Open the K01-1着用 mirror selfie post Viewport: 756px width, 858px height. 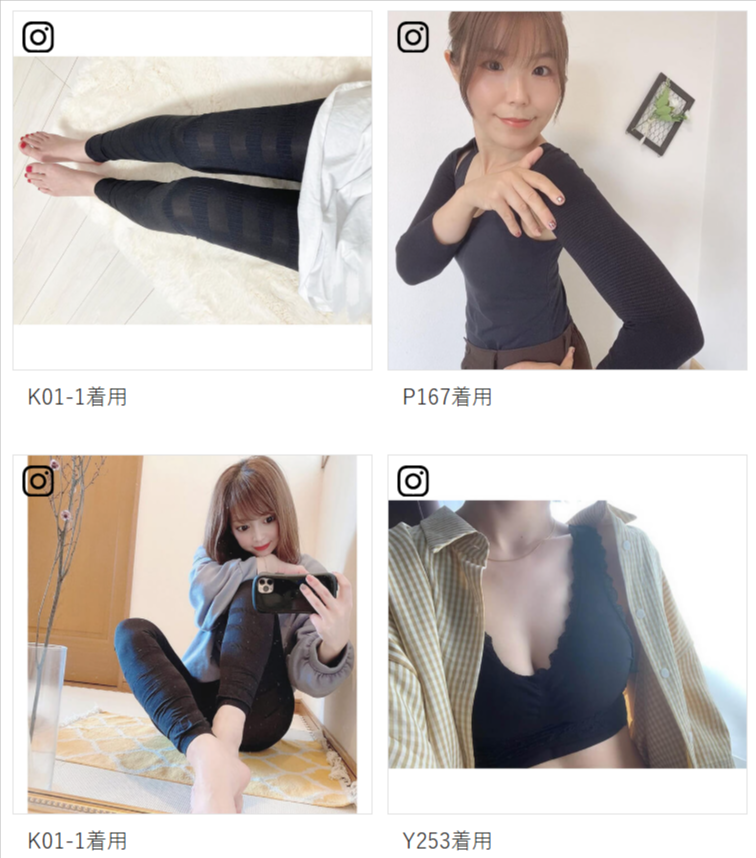pyautogui.click(x=192, y=634)
